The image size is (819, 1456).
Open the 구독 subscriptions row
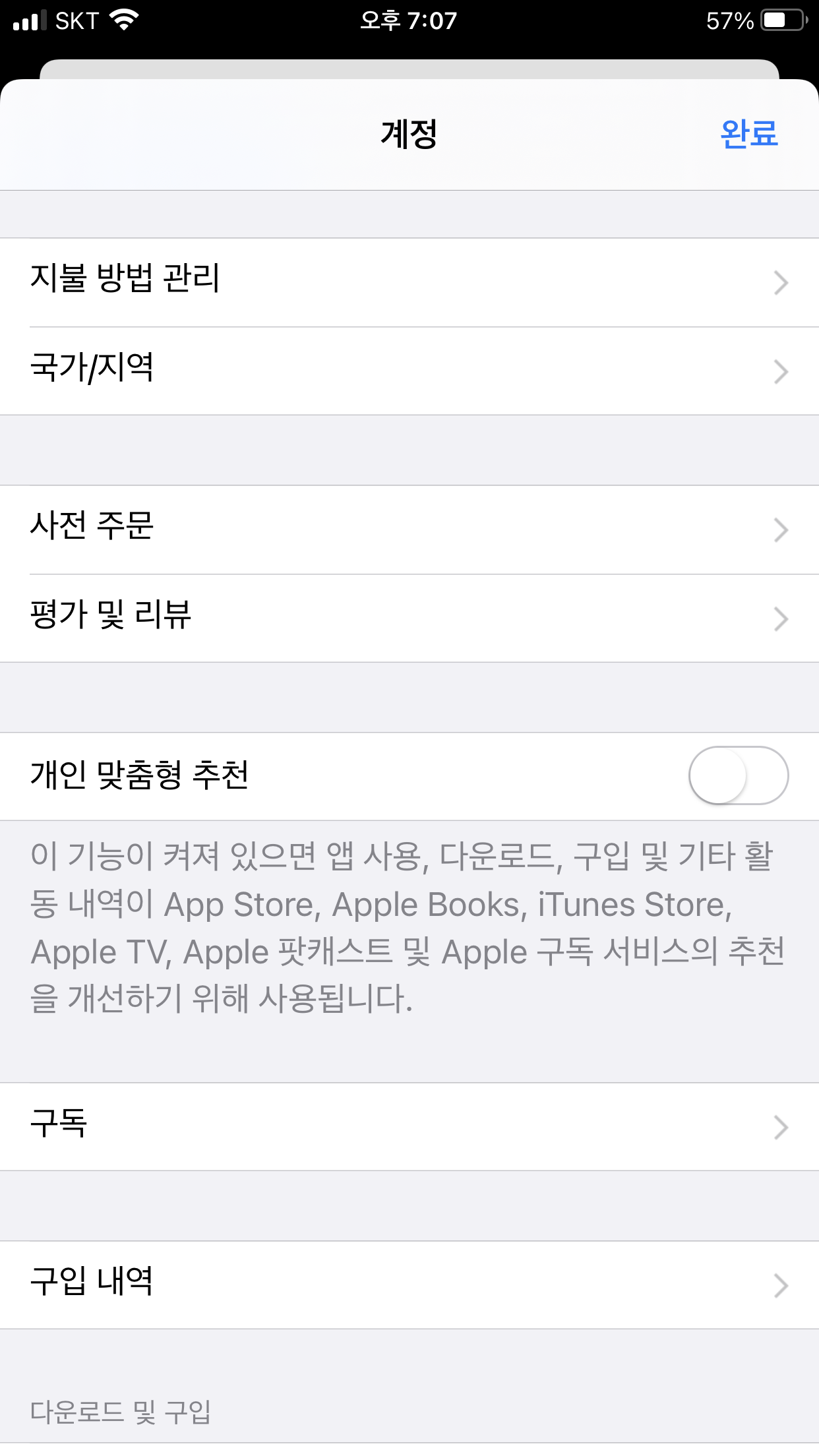coord(409,1127)
